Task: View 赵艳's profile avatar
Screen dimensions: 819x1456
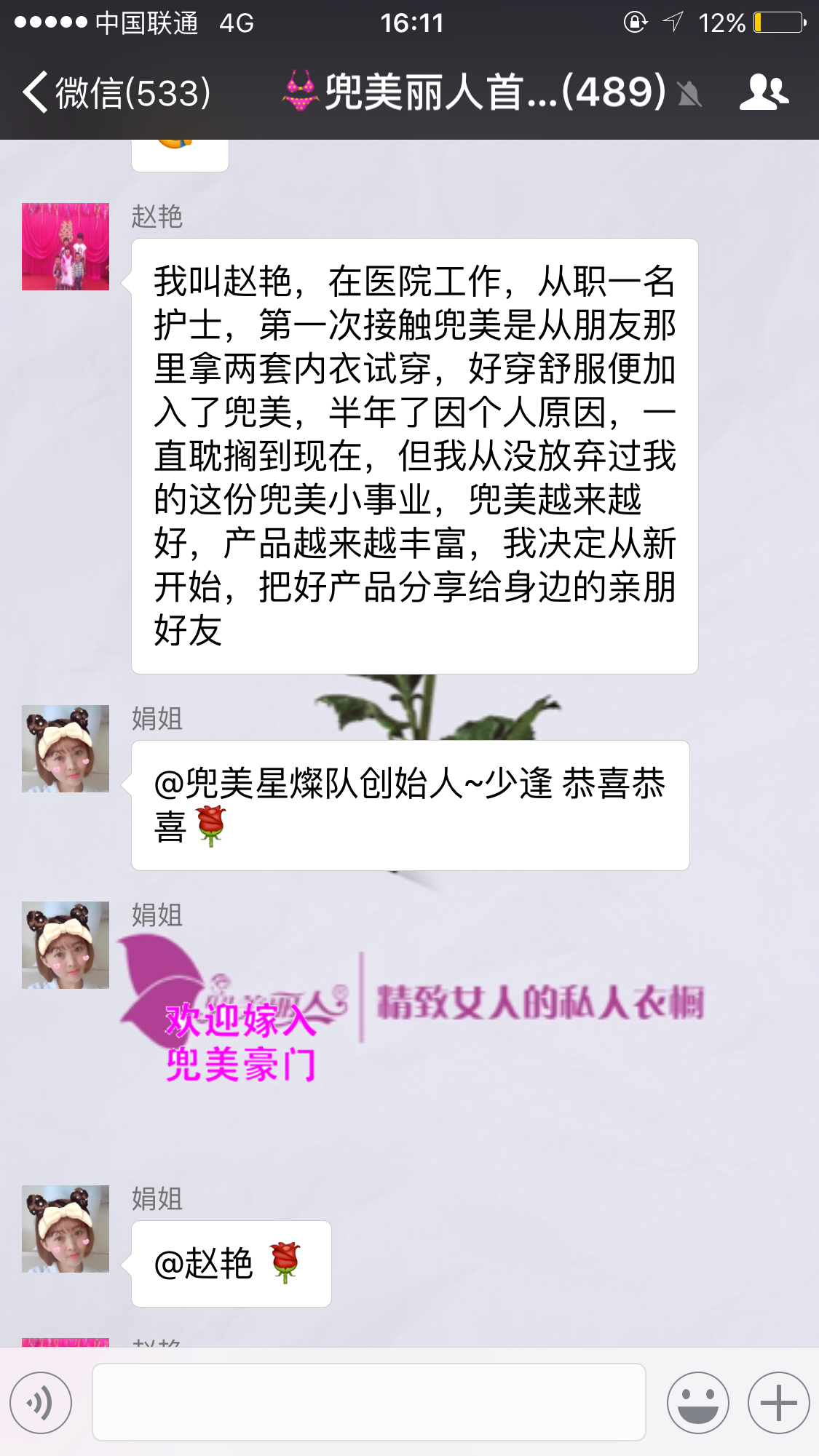Action: pos(66,247)
